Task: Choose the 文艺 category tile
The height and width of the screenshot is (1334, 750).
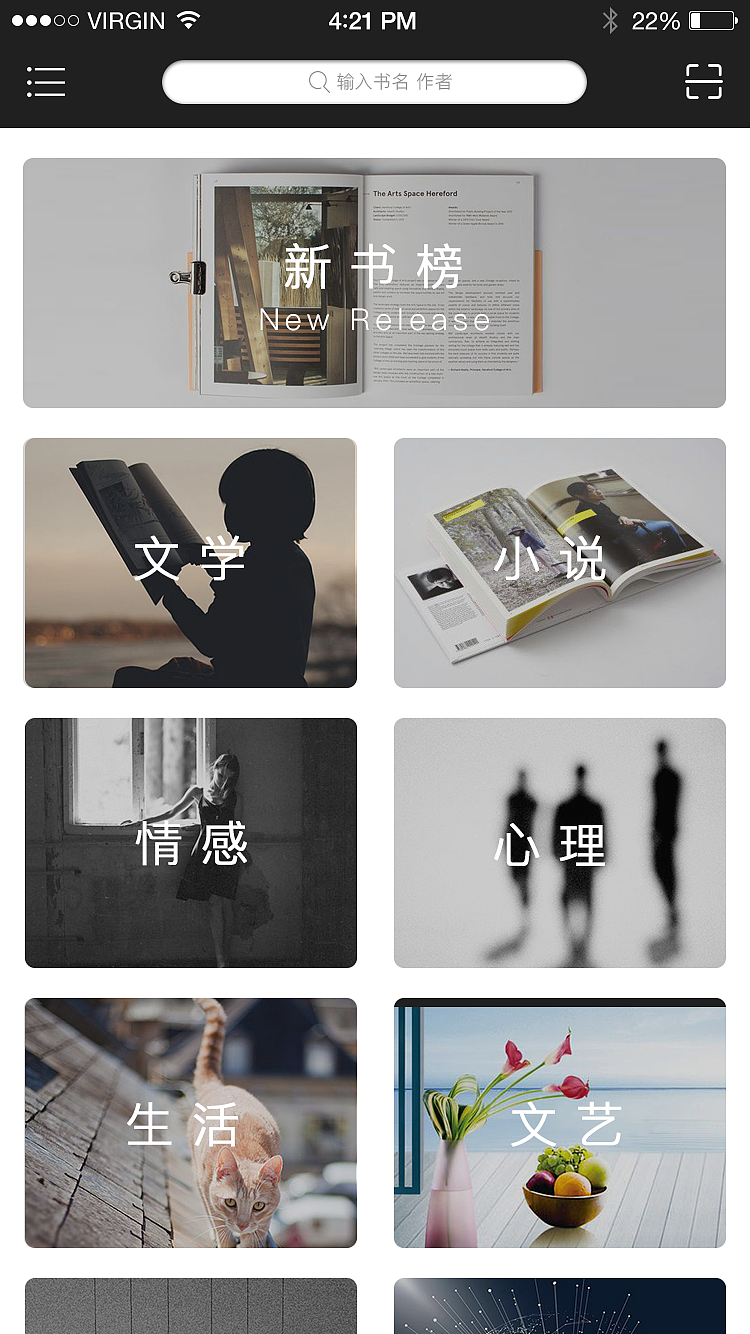Action: [x=560, y=1123]
